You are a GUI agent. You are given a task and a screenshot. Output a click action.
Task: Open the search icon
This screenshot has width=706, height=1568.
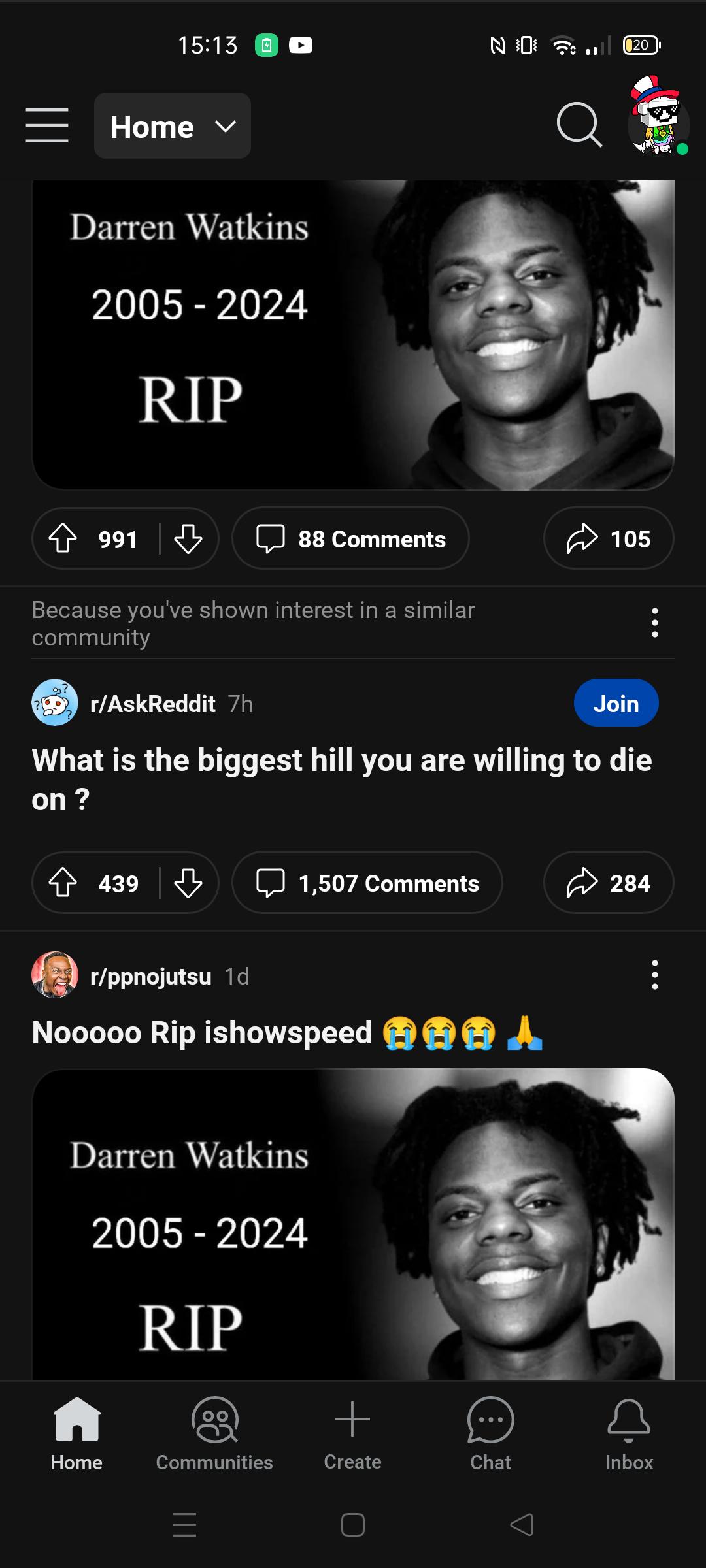(x=579, y=124)
